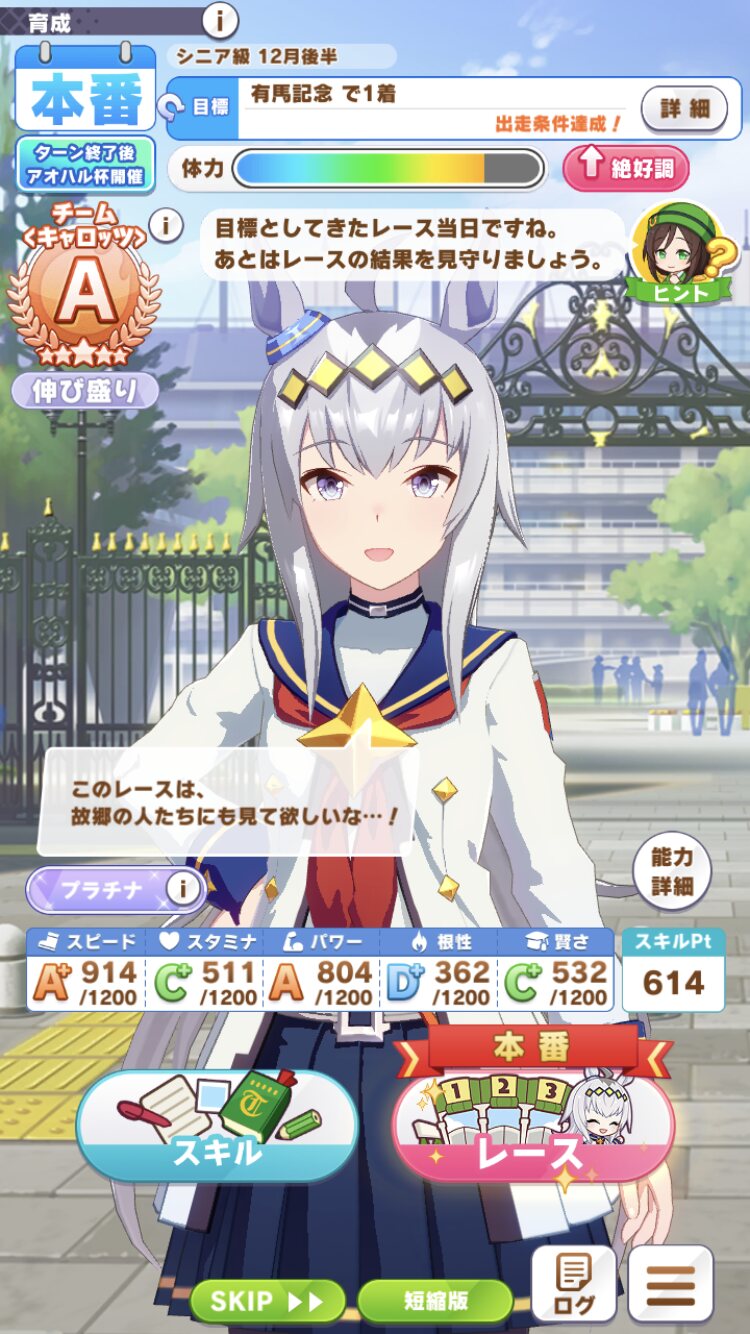Select the 短縮版 shortened version button
Viewport: 750px width, 1334px height.
434,1301
